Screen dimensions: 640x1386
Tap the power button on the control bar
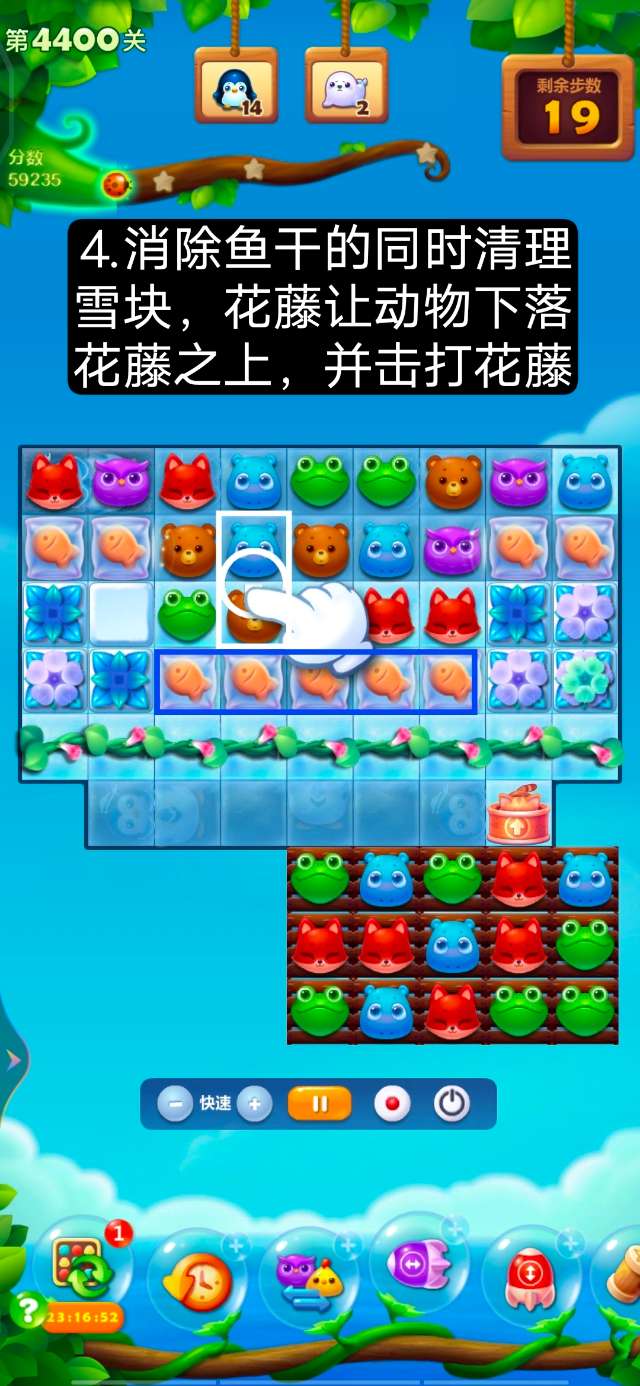[452, 1104]
